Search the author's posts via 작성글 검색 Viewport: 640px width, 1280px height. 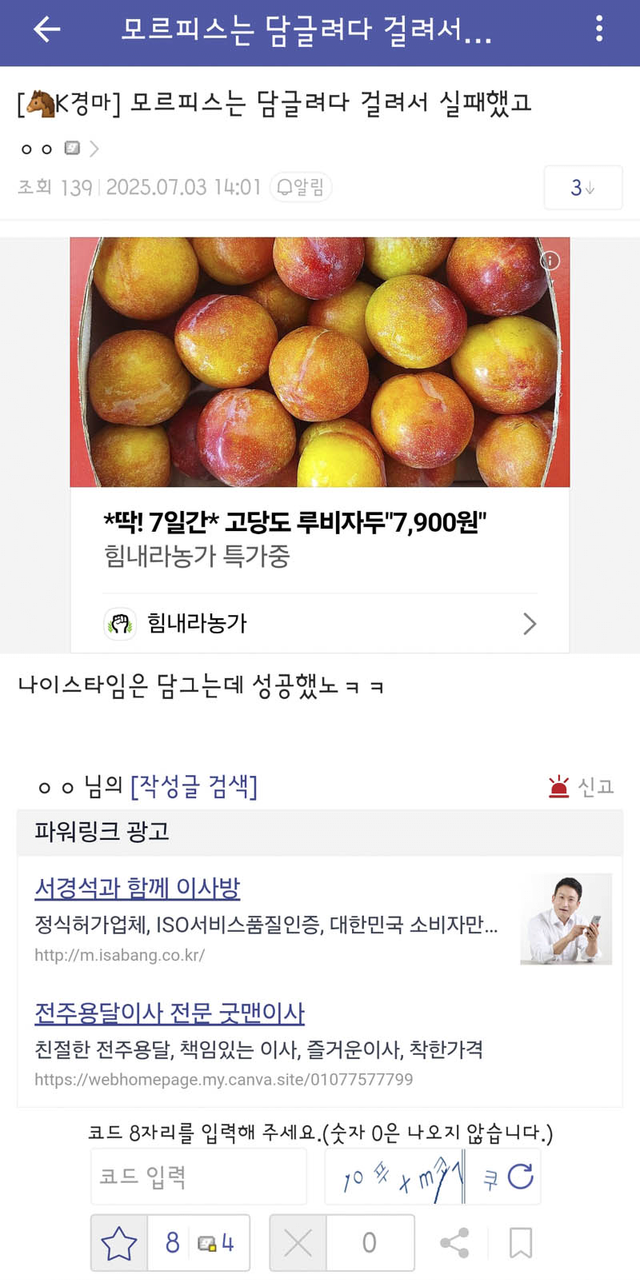click(194, 787)
